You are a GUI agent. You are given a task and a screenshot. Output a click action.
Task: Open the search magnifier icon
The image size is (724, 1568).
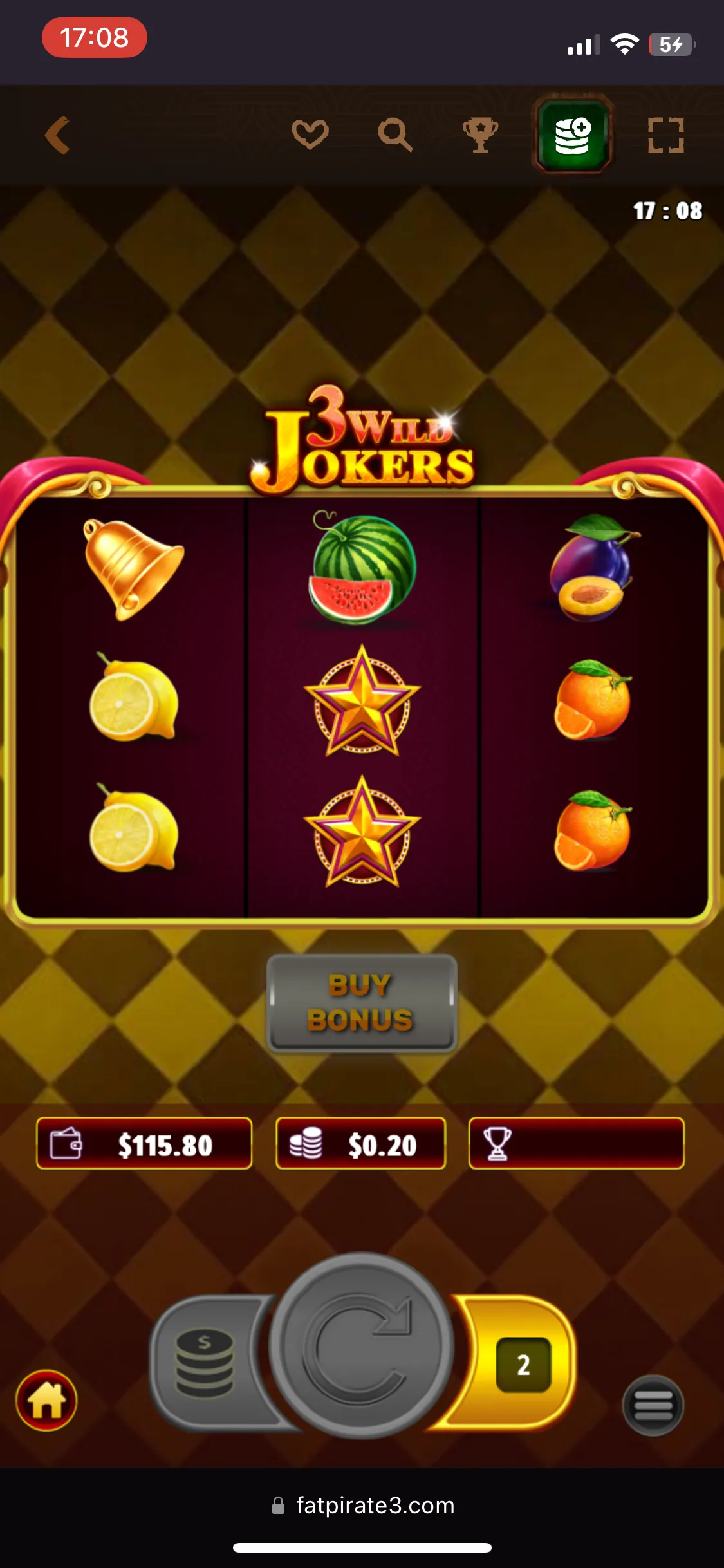click(x=394, y=135)
